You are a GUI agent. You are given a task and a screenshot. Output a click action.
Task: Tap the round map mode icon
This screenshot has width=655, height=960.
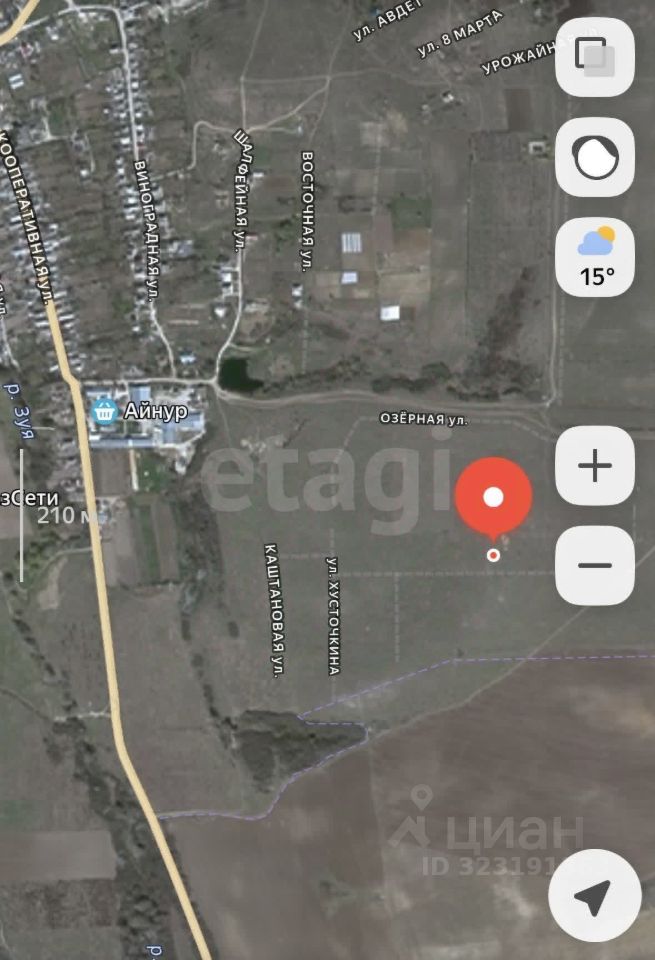coord(595,157)
